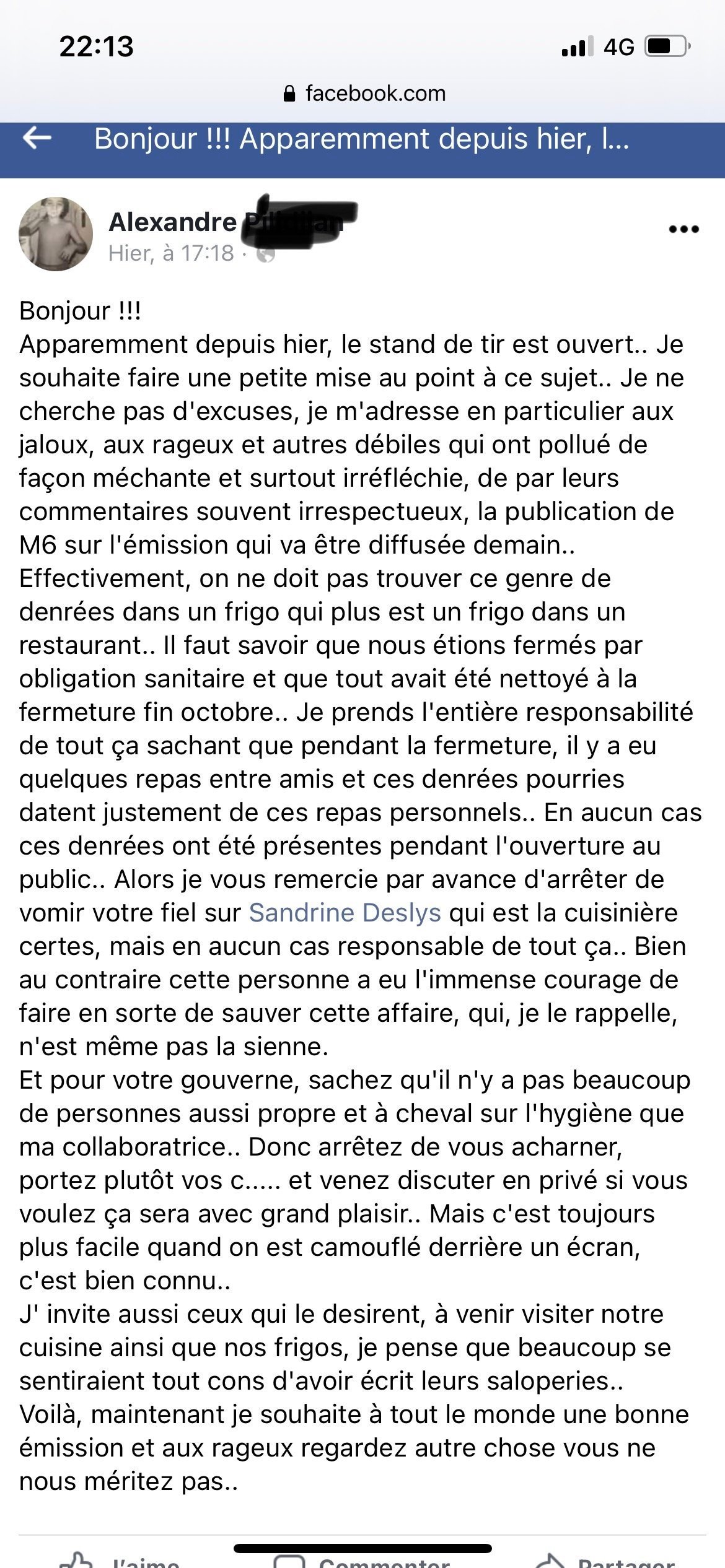Go back using the header arrow

point(37,138)
